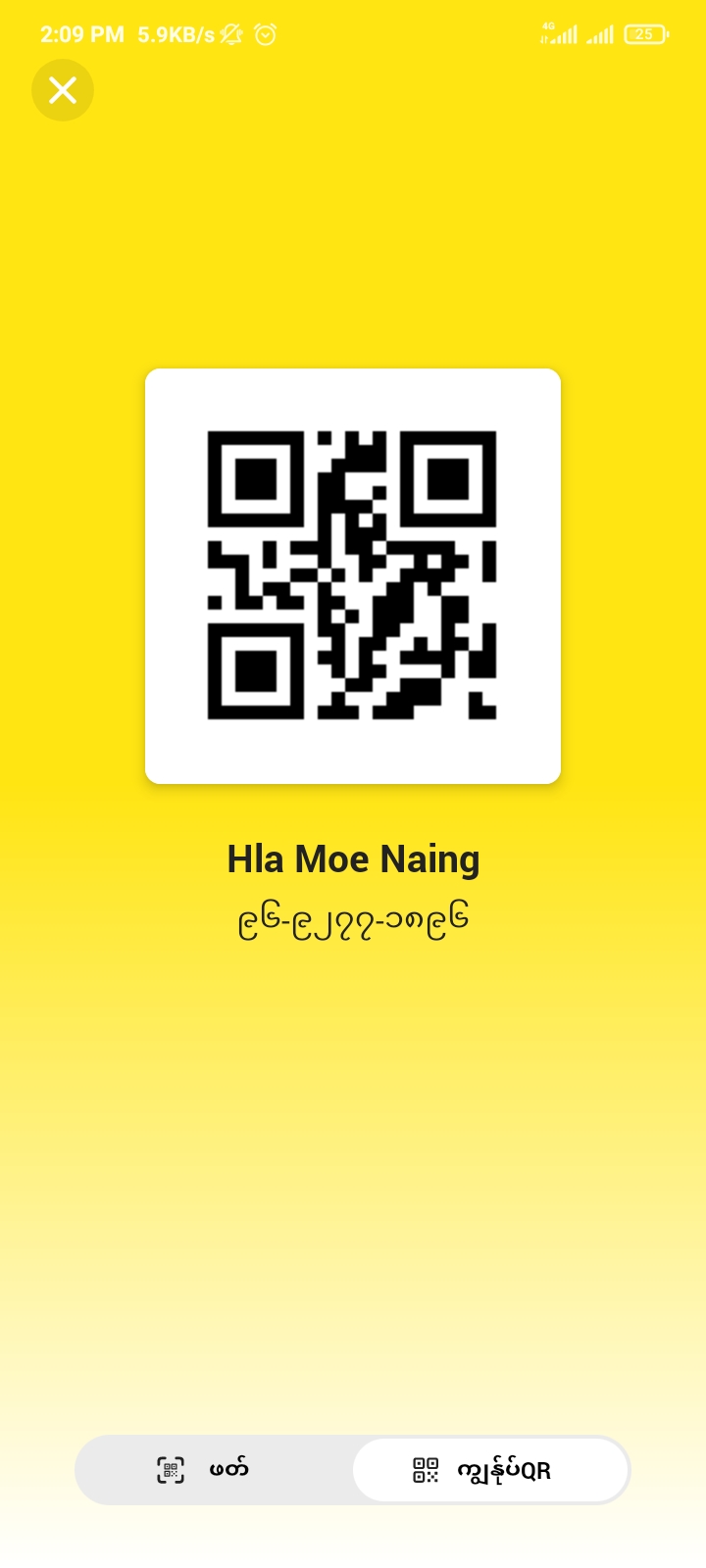Select the ကျွန်ုပ်QR tab
Viewport: 706px width, 1568px height.
point(489,1470)
